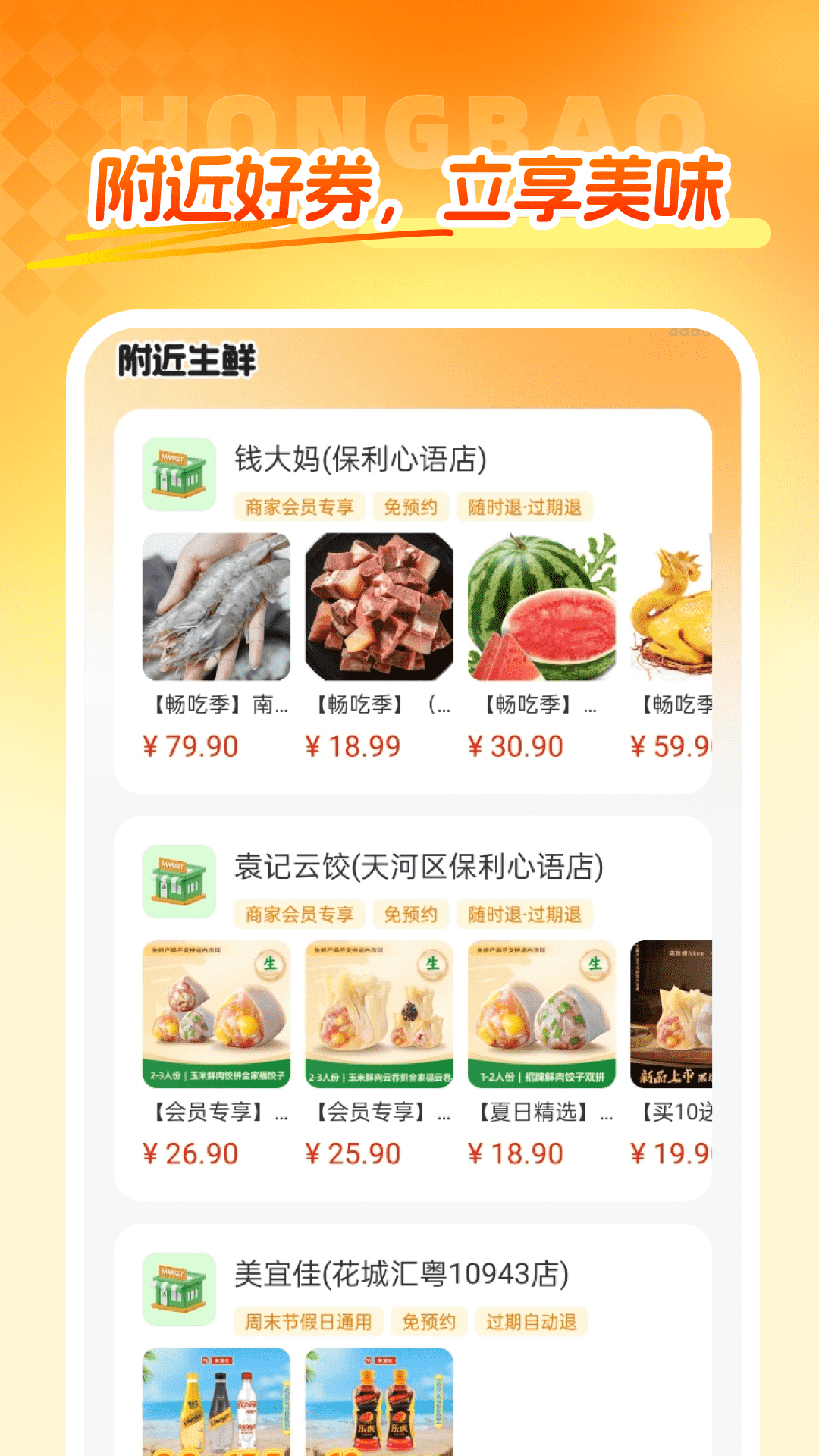Image resolution: width=819 pixels, height=1456 pixels.
Task: Switch to the 附近生鲜 section header
Action: [187, 359]
